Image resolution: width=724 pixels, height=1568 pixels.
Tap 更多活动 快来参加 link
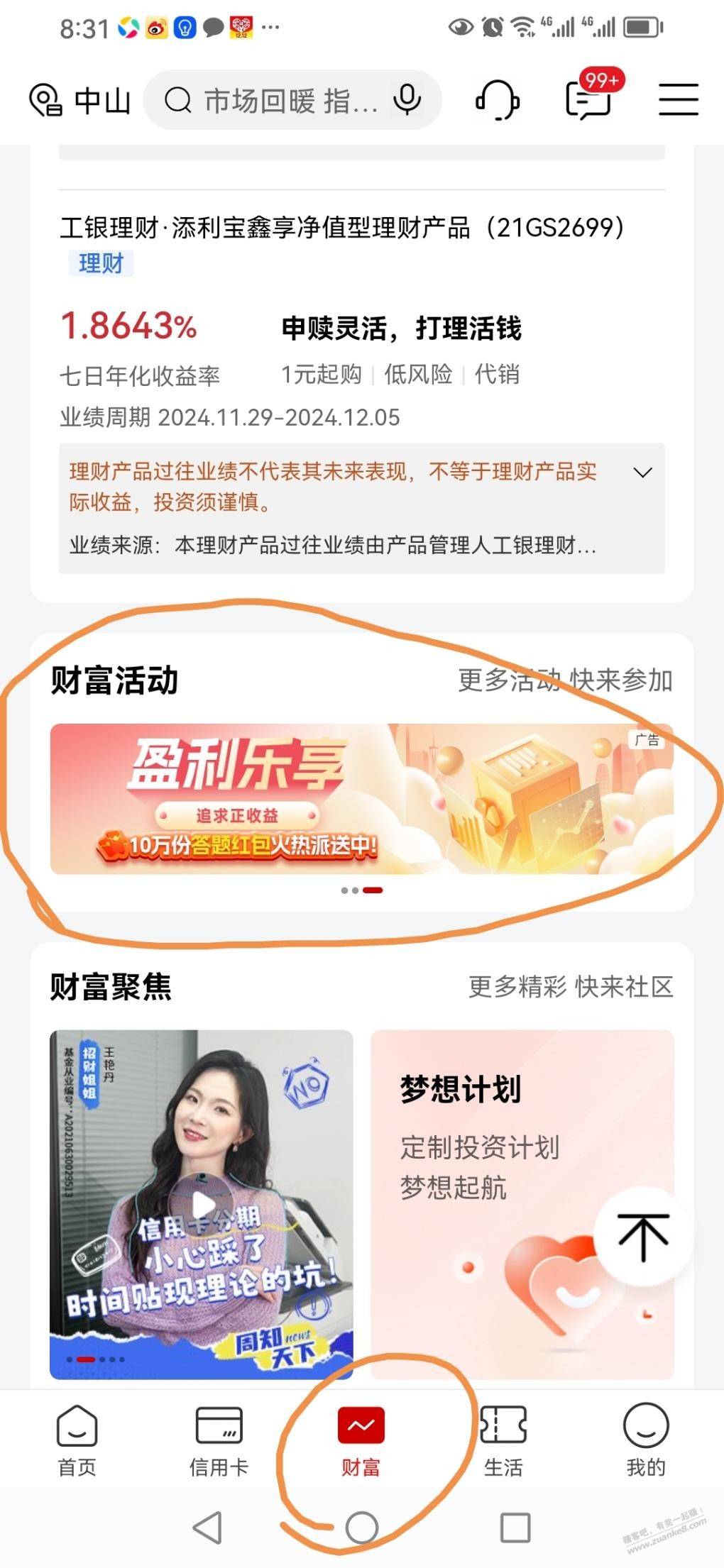(565, 680)
